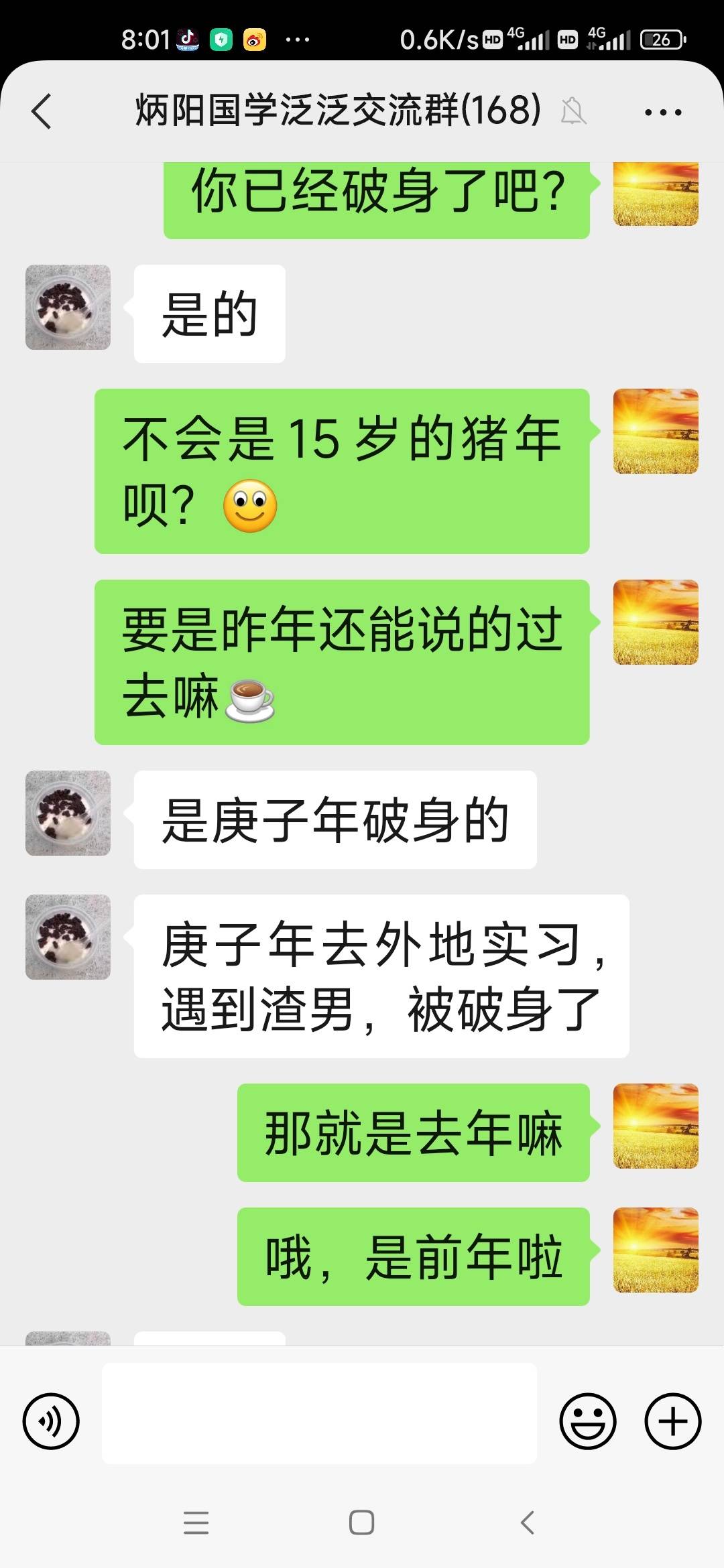Open avatar beside "是庚子年破身的" message
The width and height of the screenshot is (724, 1568).
pos(68,813)
